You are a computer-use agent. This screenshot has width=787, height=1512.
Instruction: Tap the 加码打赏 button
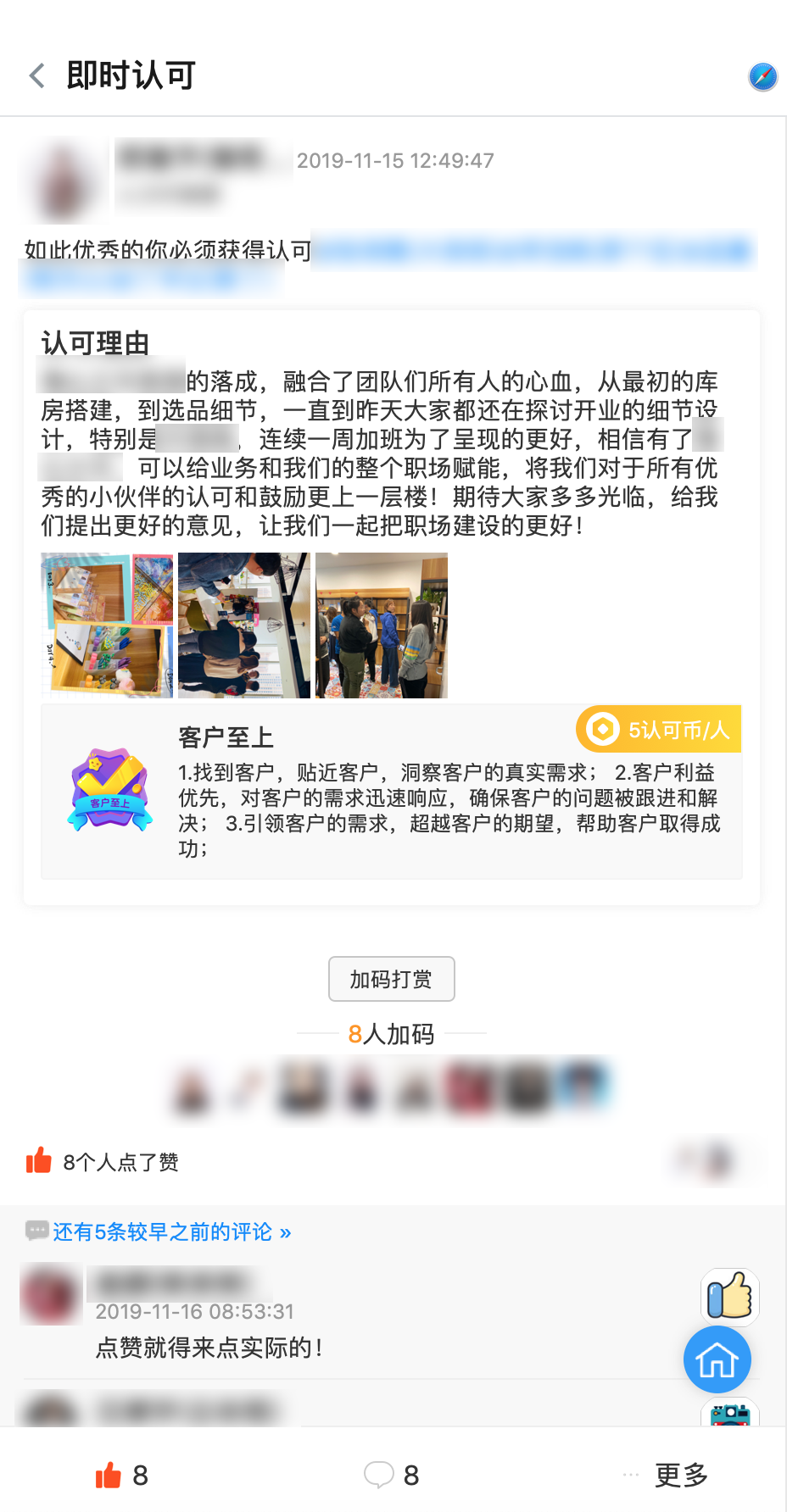click(x=391, y=979)
